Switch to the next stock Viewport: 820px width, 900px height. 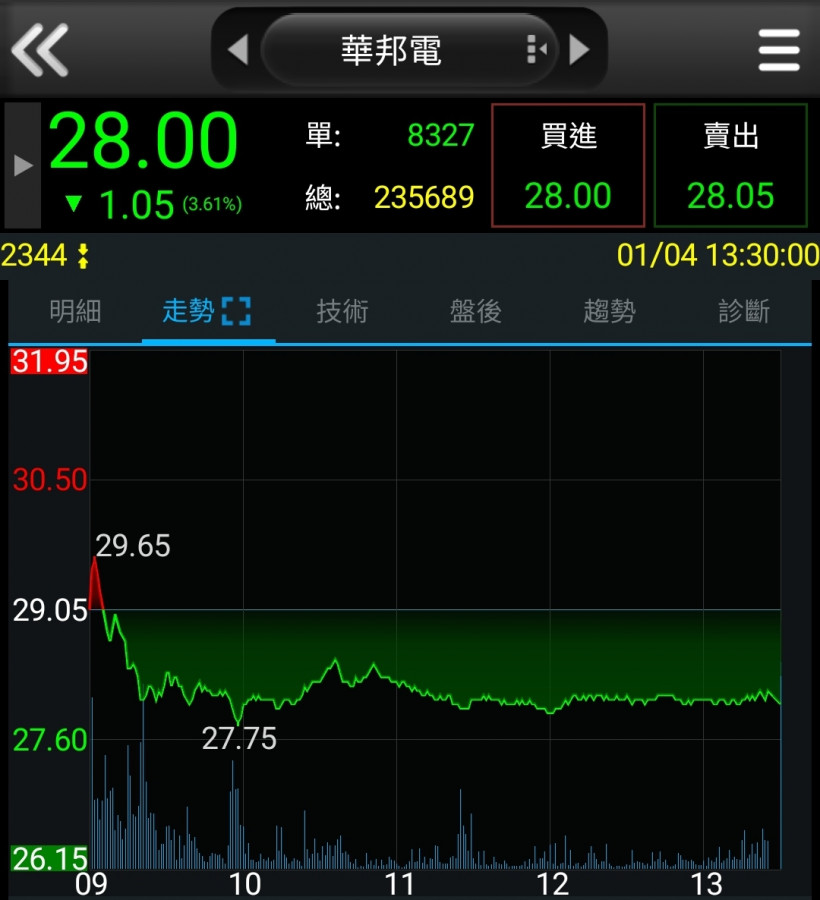point(579,49)
